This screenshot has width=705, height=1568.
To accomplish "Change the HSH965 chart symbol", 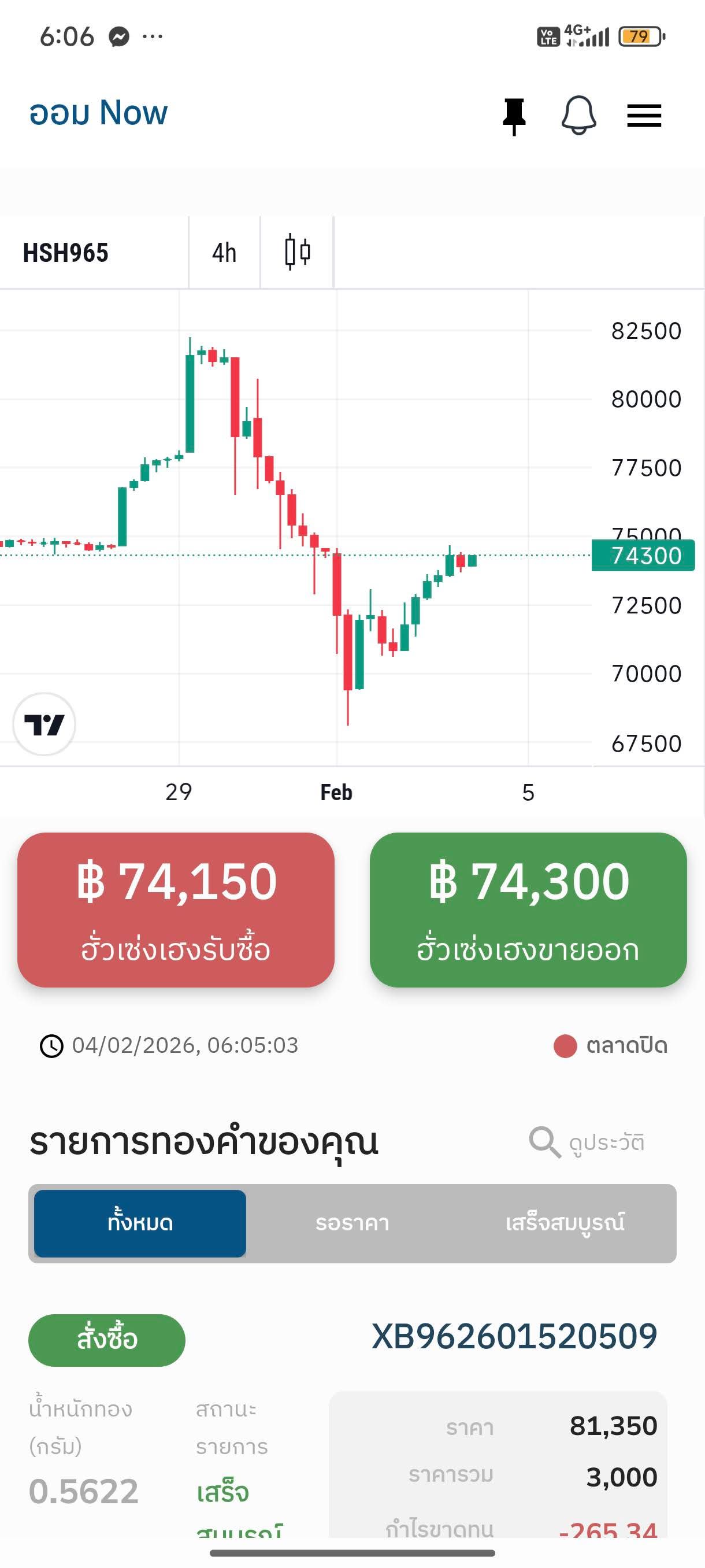I will [66, 253].
